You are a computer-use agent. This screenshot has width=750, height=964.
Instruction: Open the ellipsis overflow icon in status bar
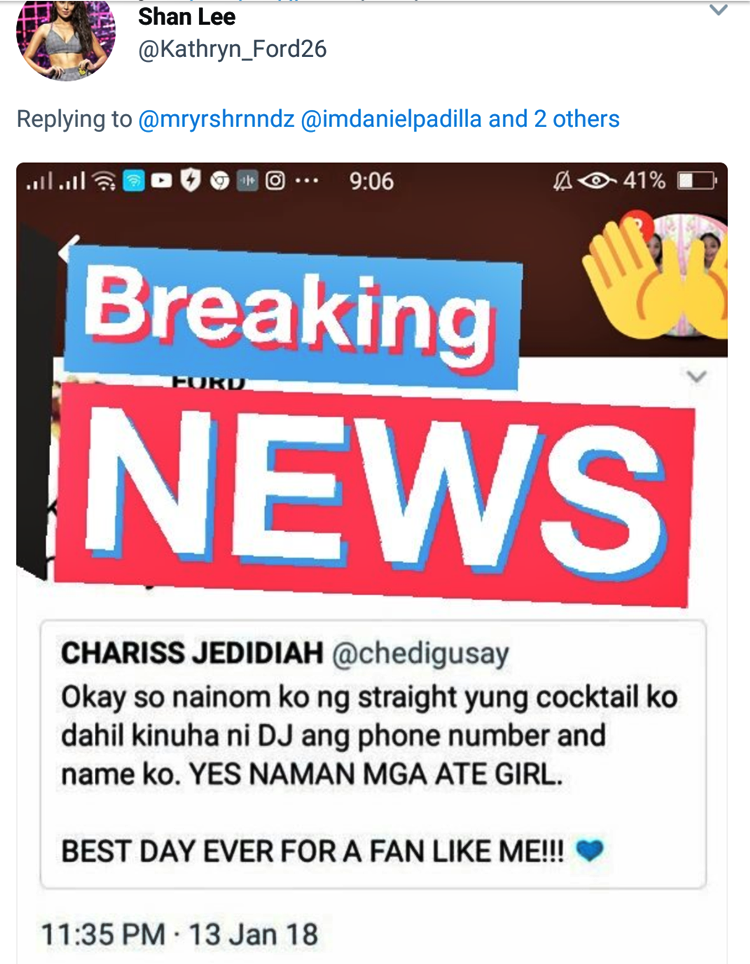tap(306, 181)
